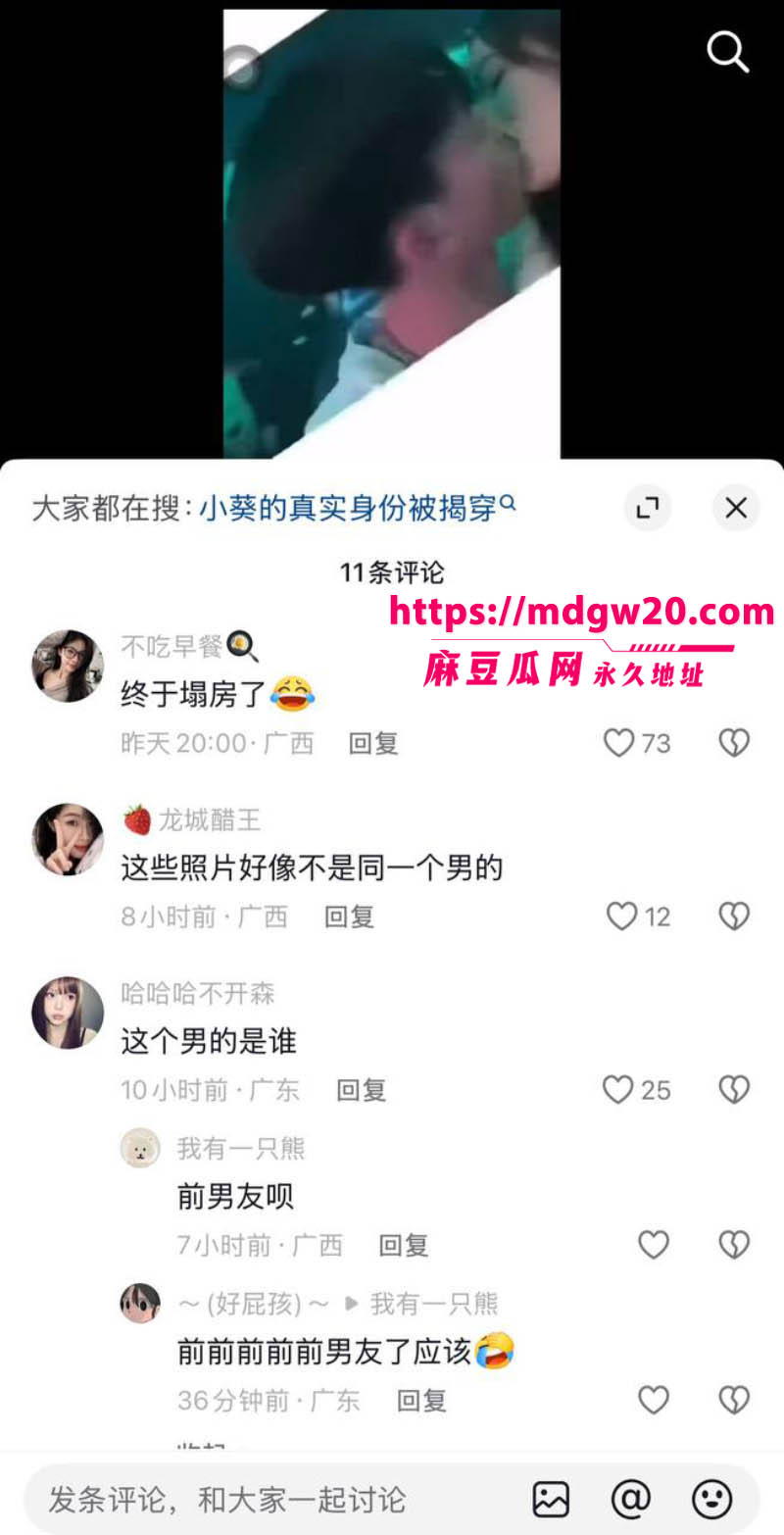Like the comment 这个男的是谁
Image resolution: width=784 pixels, height=1535 pixels.
point(618,1090)
